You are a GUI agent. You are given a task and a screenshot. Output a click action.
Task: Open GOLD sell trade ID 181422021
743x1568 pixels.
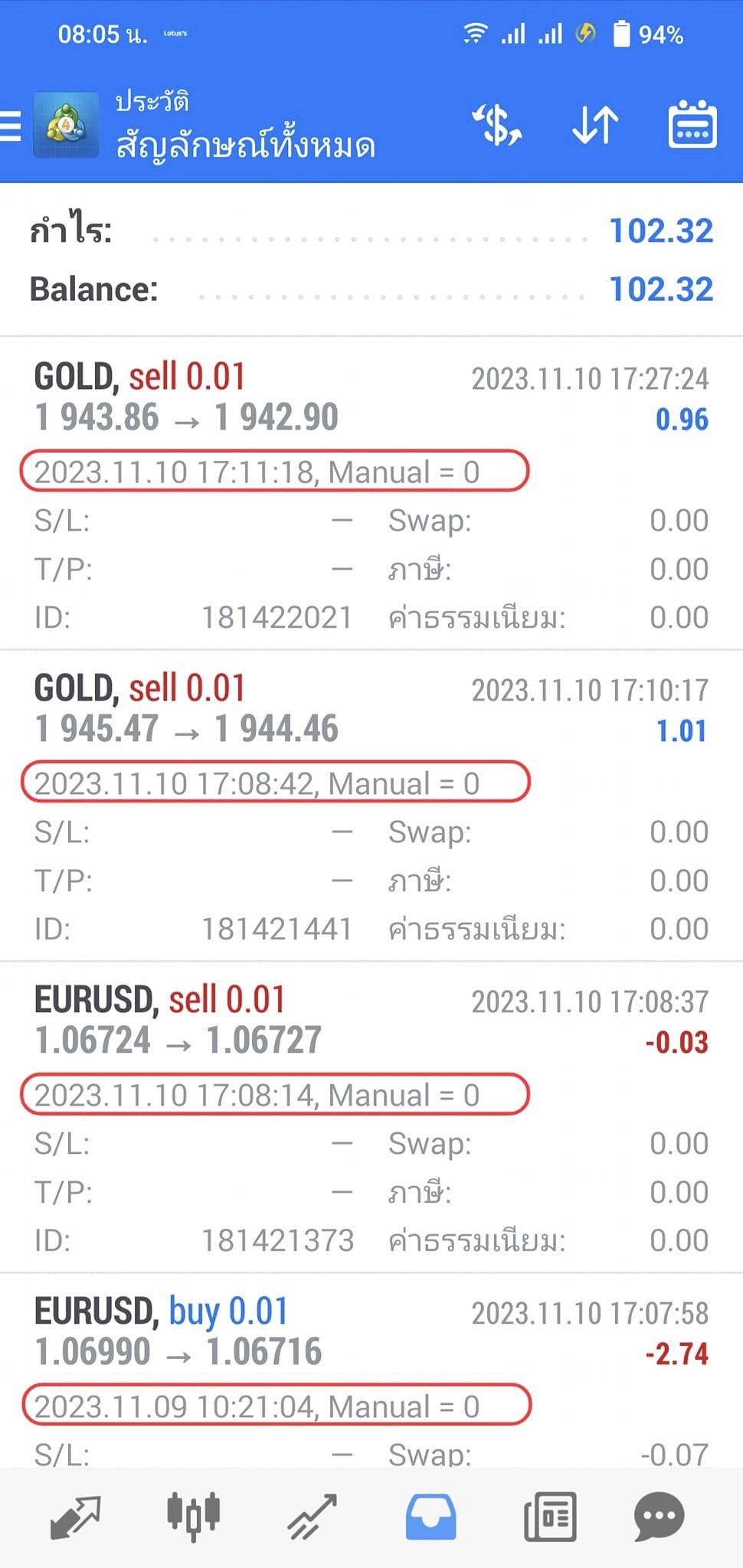[371, 494]
